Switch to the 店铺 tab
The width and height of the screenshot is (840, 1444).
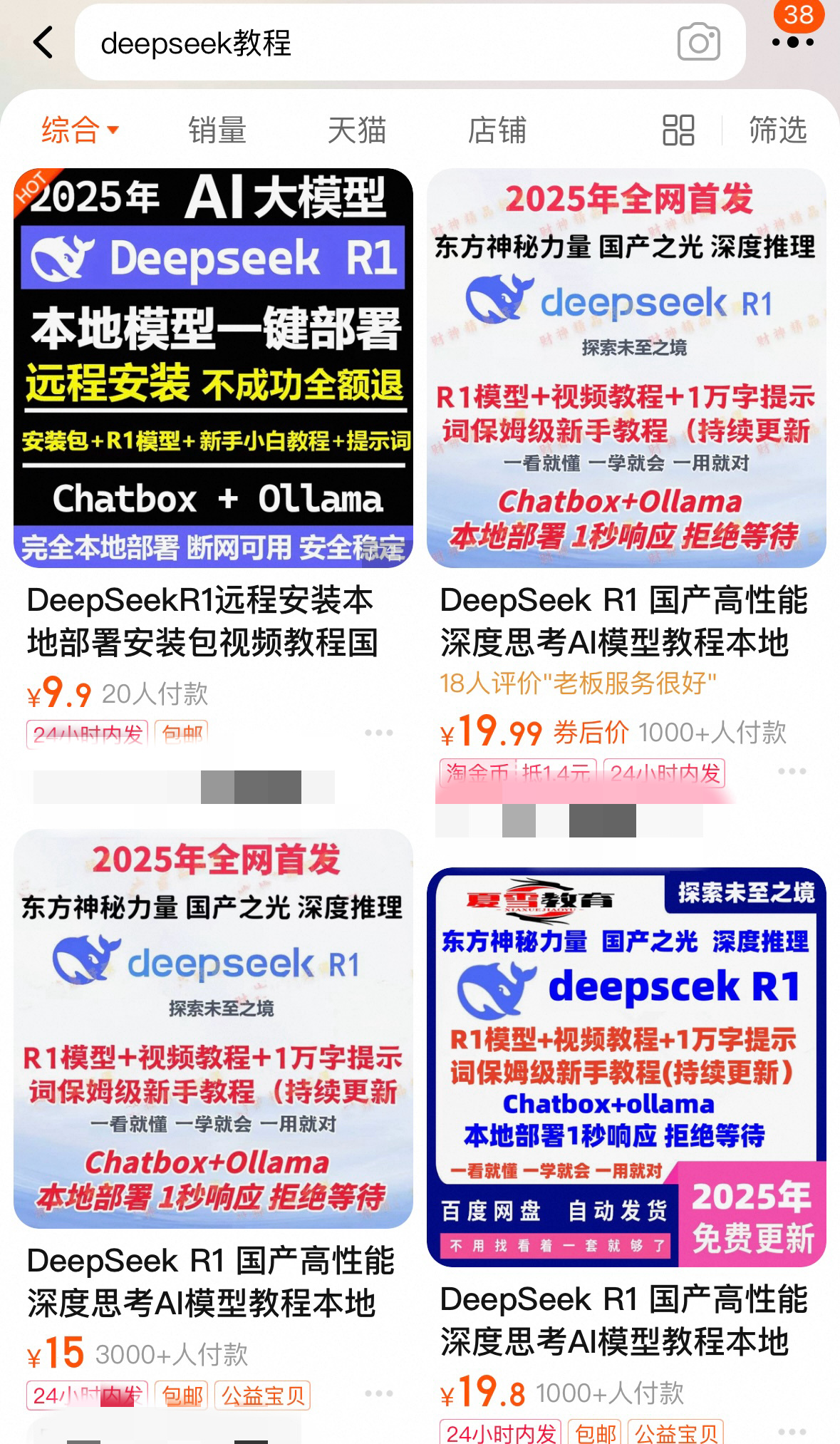497,130
